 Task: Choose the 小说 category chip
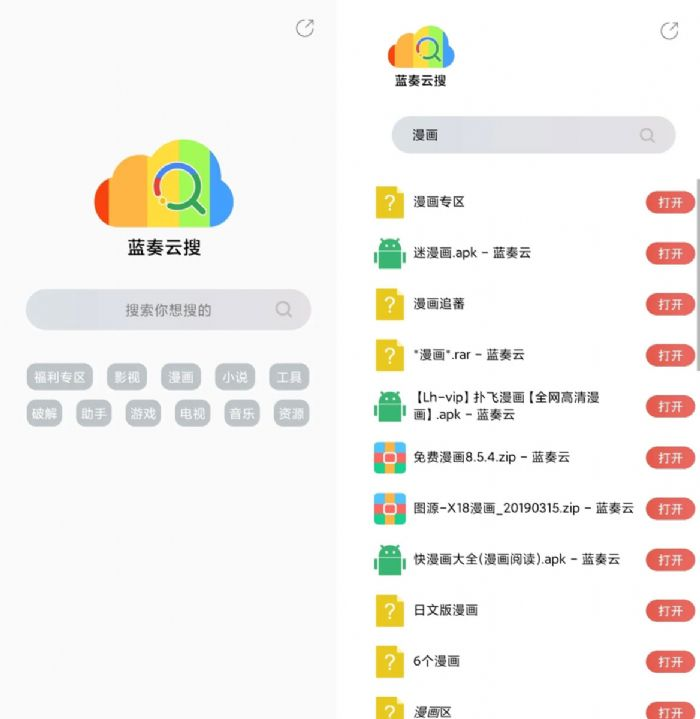tap(235, 377)
